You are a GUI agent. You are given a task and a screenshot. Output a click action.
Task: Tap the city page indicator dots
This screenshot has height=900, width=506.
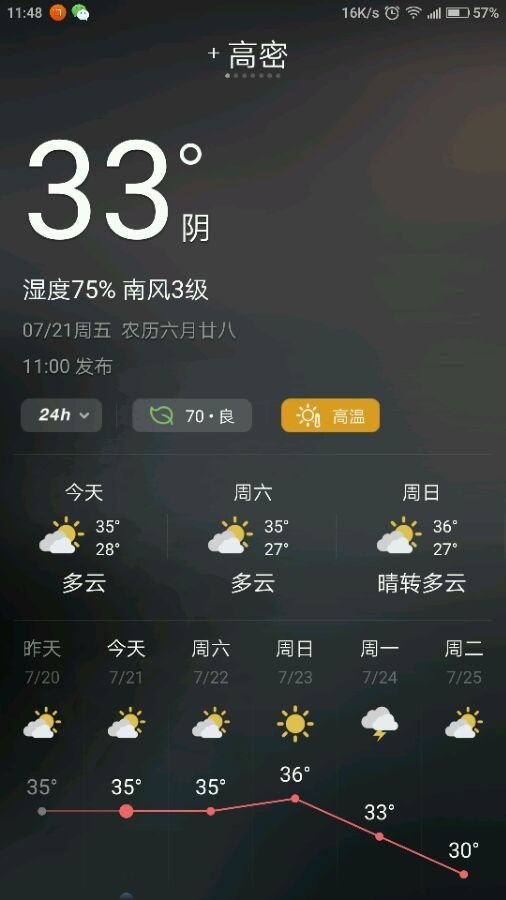tap(253, 76)
